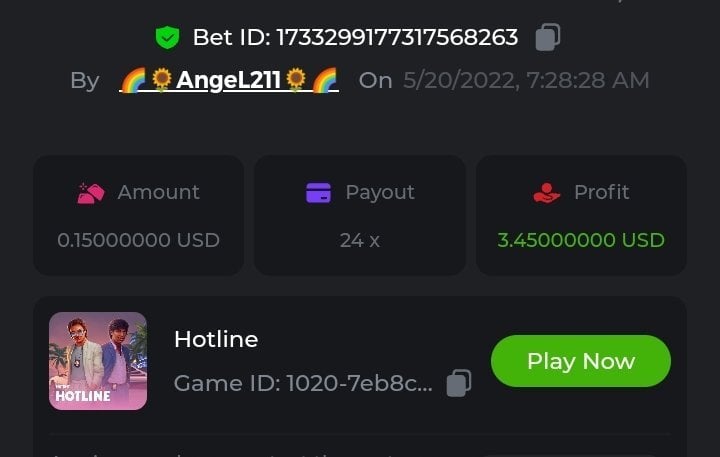Open AngeL211's user profile
The height and width of the screenshot is (457, 720).
click(x=229, y=80)
